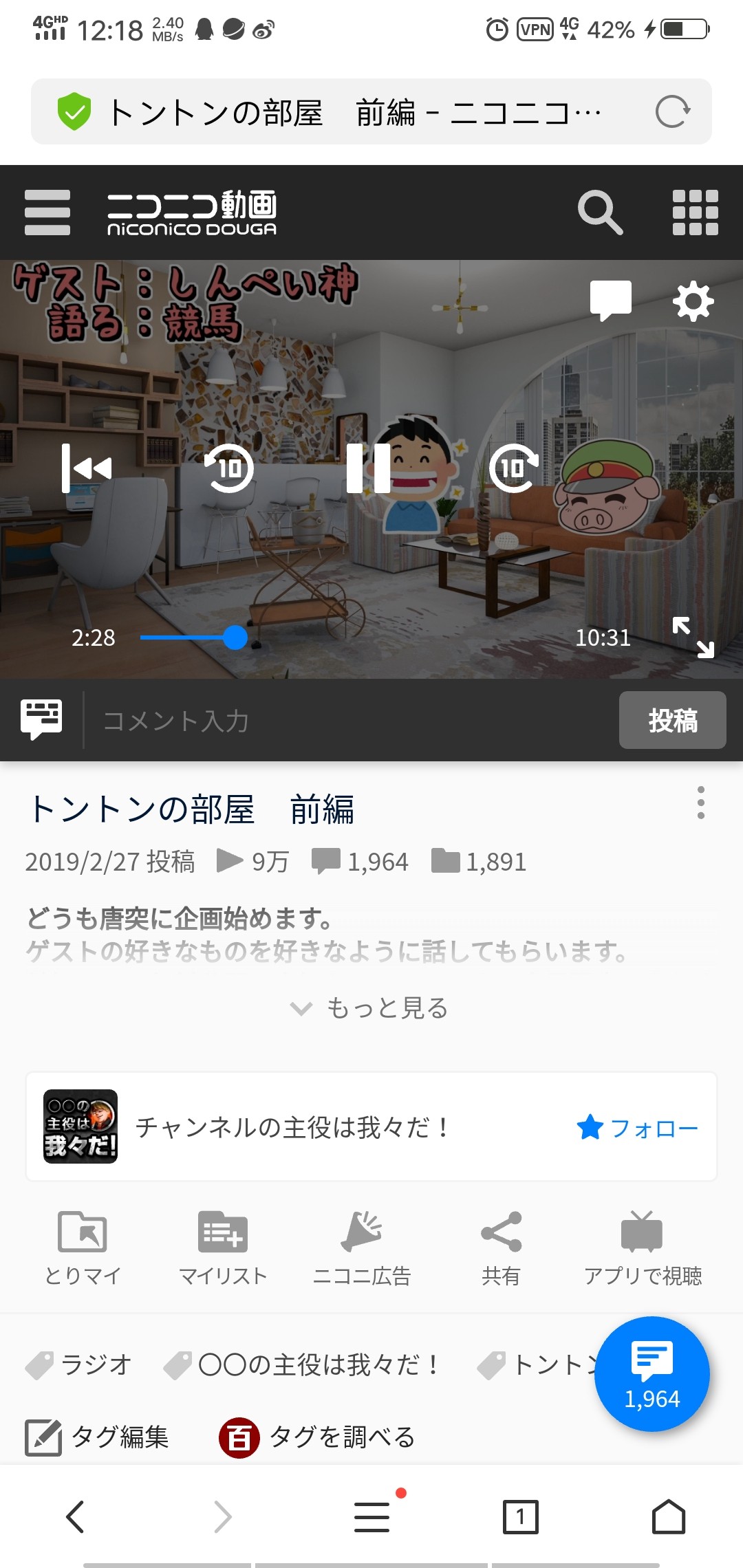Open player settings gear

[x=693, y=301]
